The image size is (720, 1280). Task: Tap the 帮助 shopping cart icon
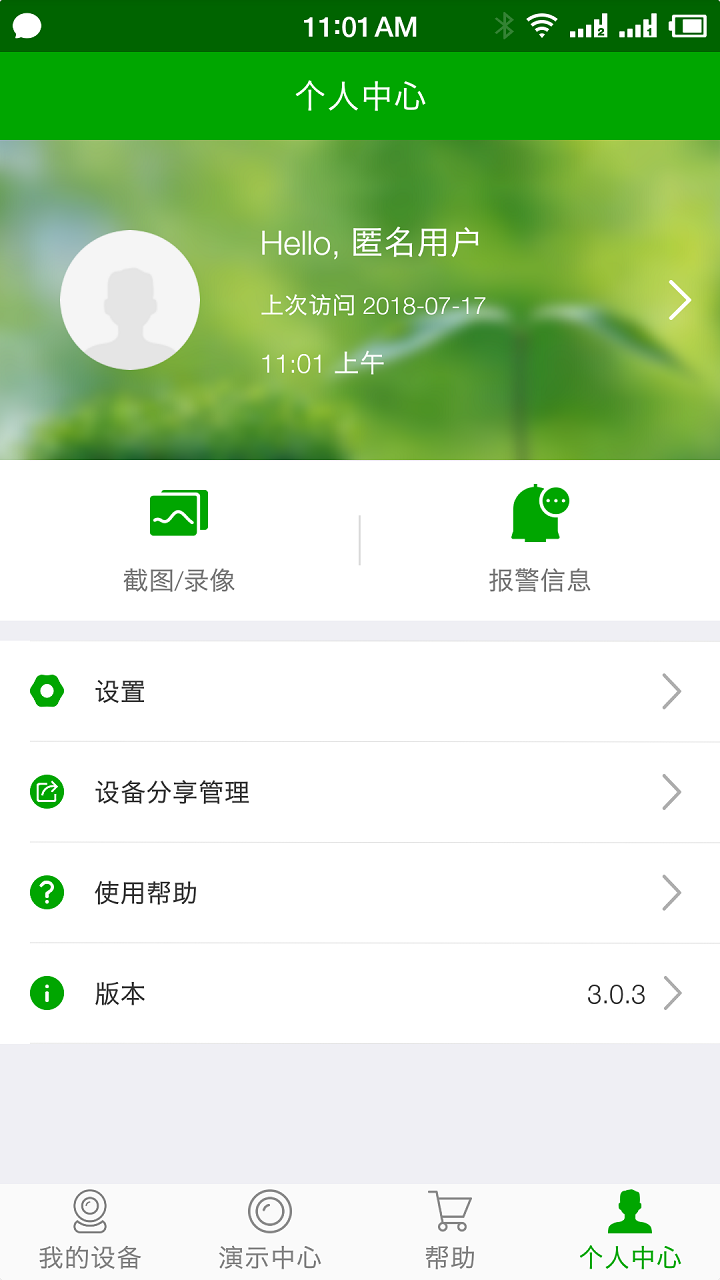(x=450, y=1209)
